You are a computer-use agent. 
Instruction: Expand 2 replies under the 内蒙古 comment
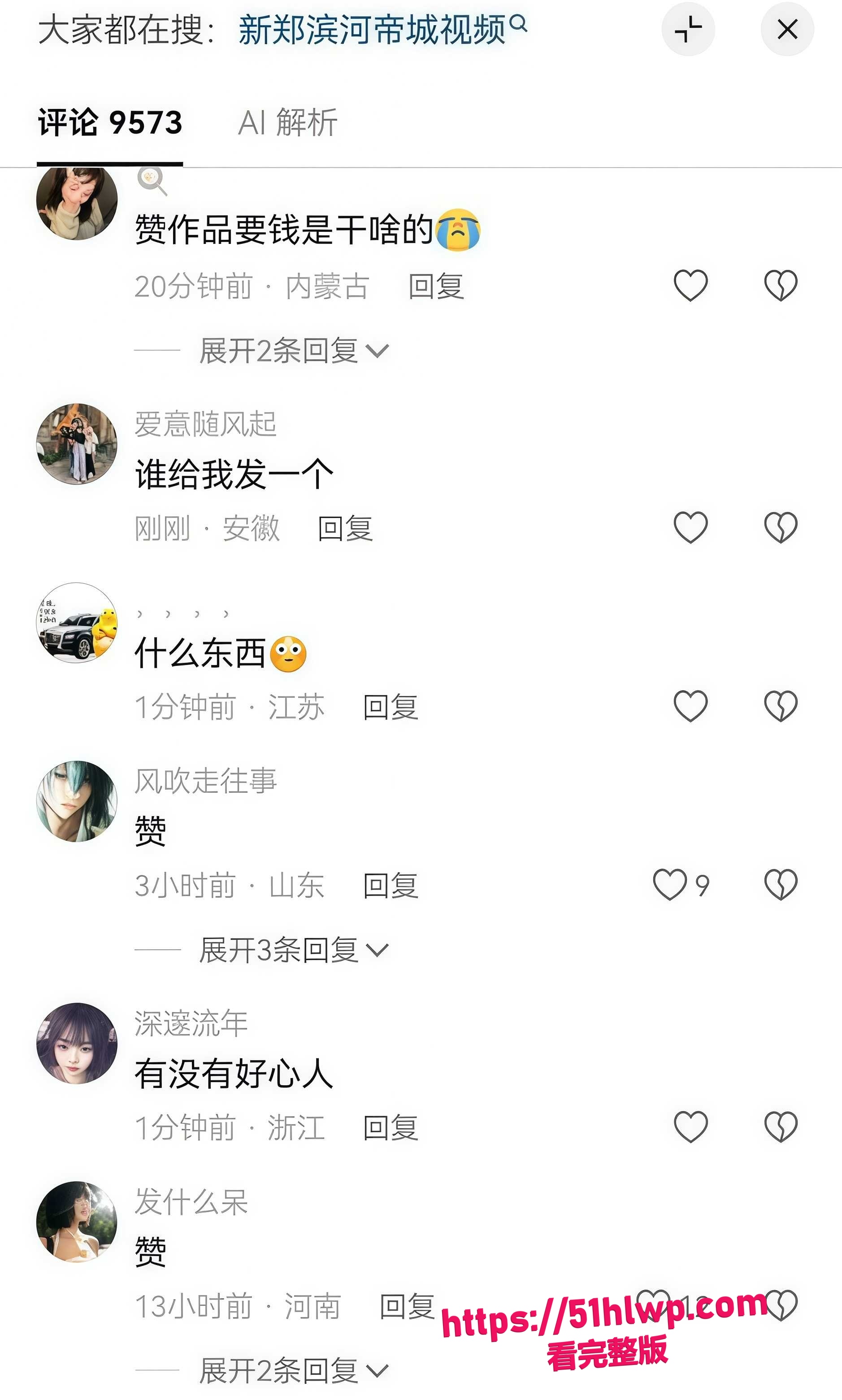[294, 350]
